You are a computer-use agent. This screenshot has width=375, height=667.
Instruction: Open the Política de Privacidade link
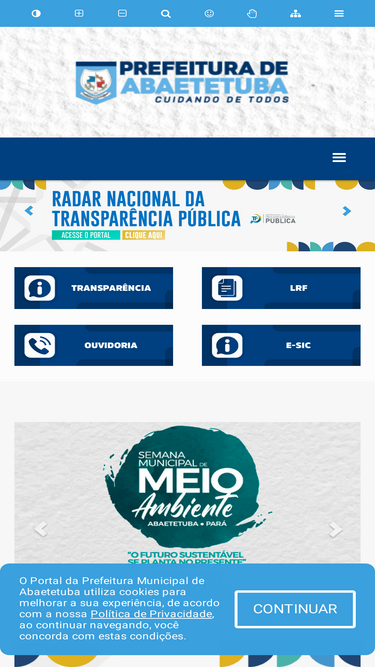coord(152,614)
